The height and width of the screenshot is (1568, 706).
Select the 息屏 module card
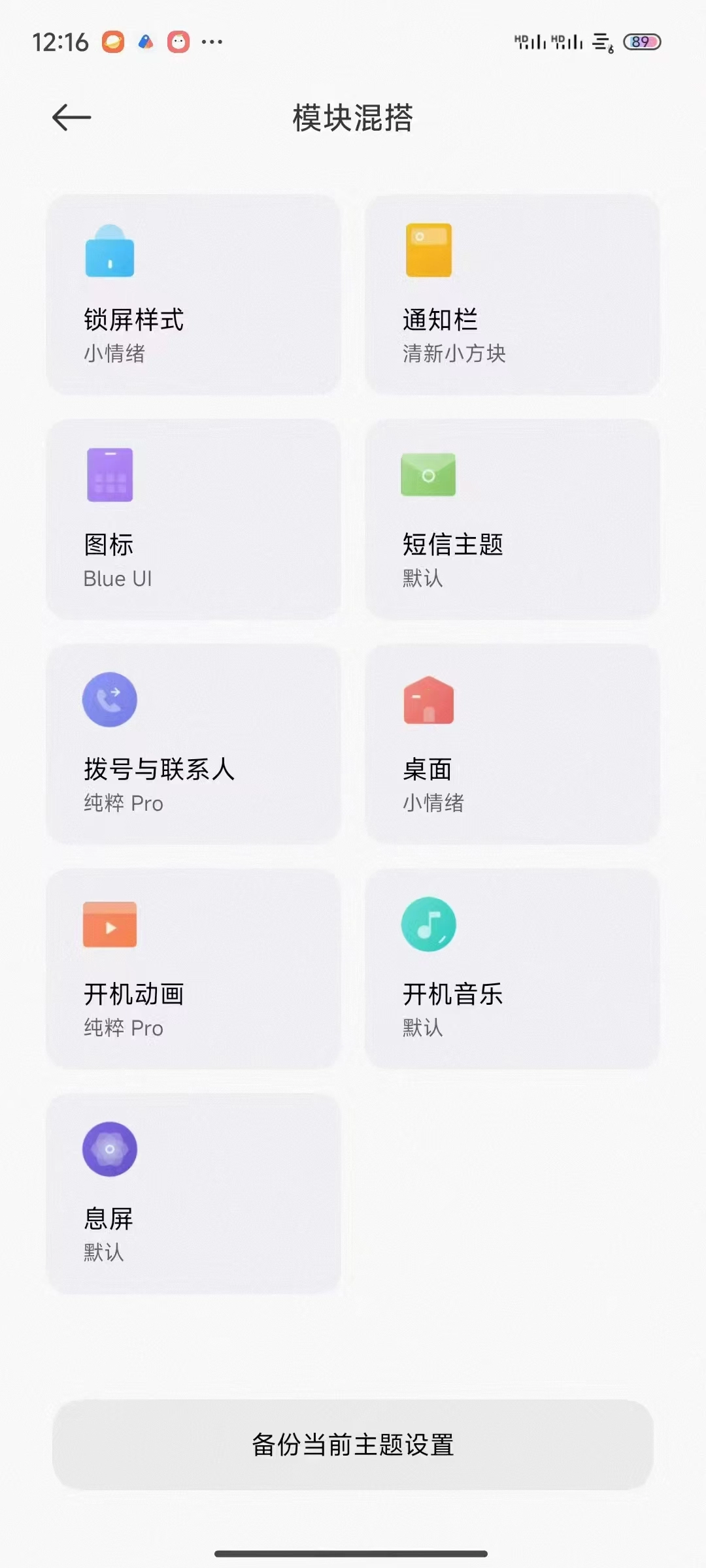tap(193, 1193)
